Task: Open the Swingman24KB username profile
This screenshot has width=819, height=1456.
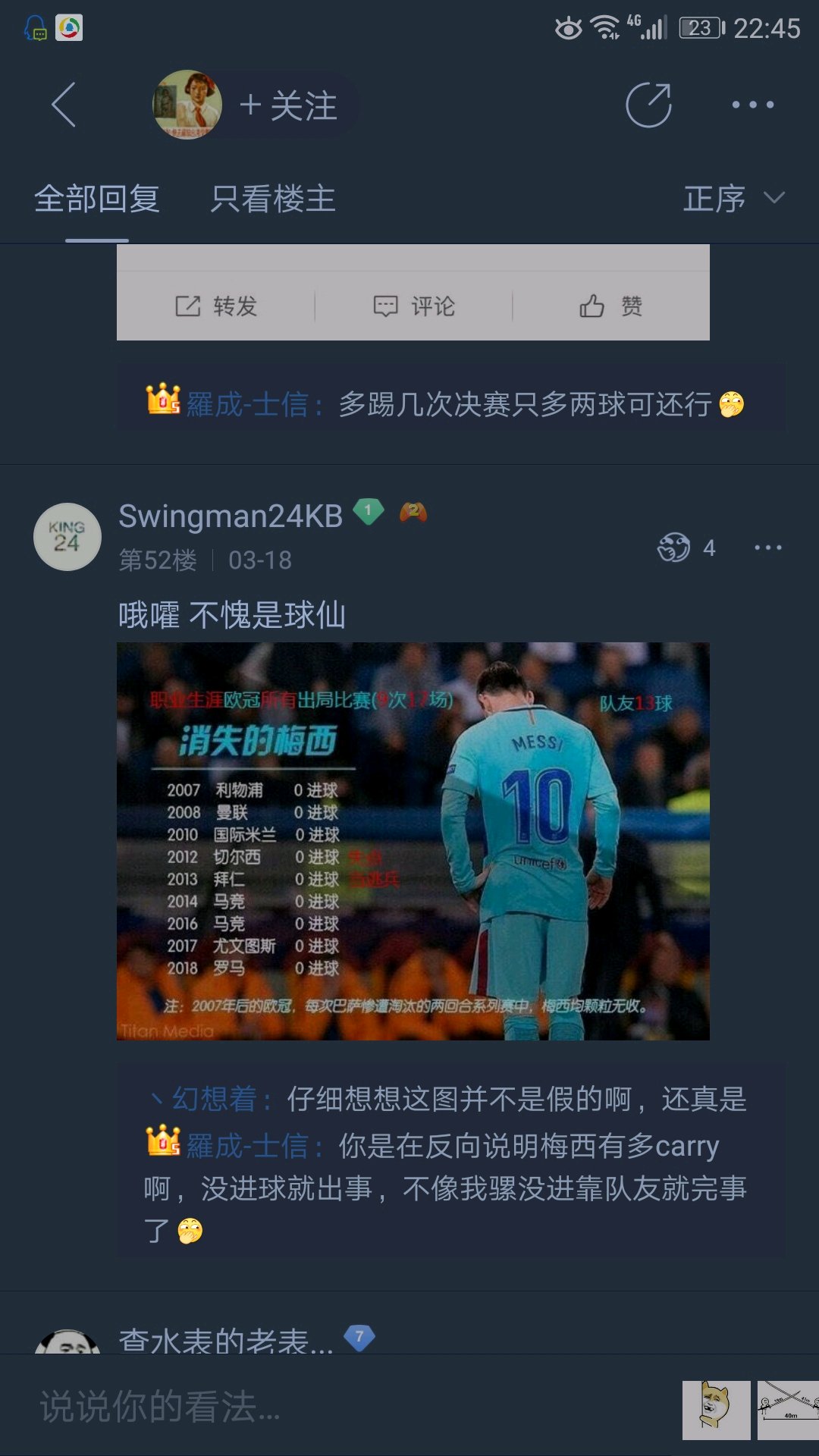Action: click(x=231, y=516)
